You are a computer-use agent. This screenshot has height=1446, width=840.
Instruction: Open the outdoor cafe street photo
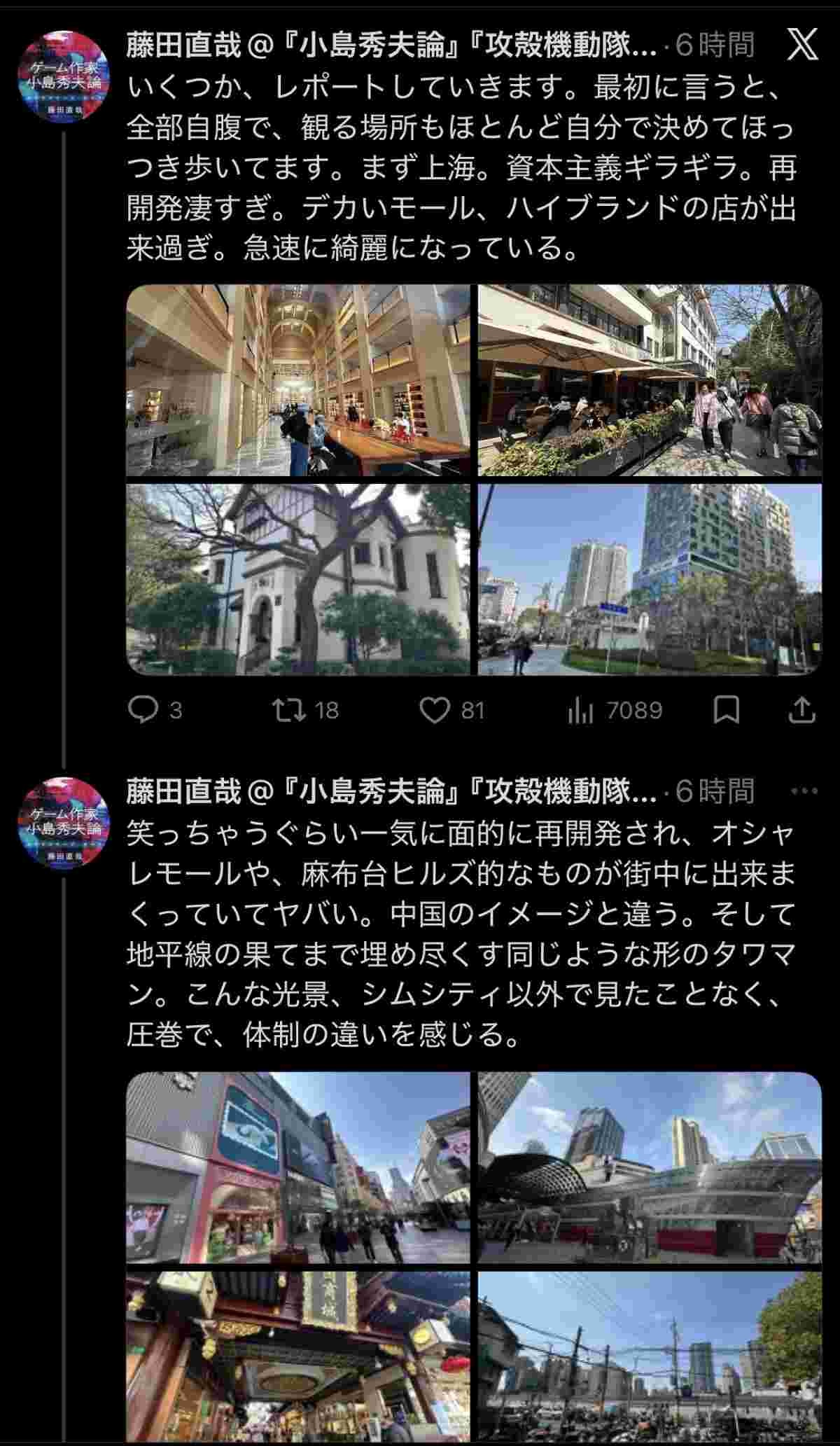click(x=649, y=380)
